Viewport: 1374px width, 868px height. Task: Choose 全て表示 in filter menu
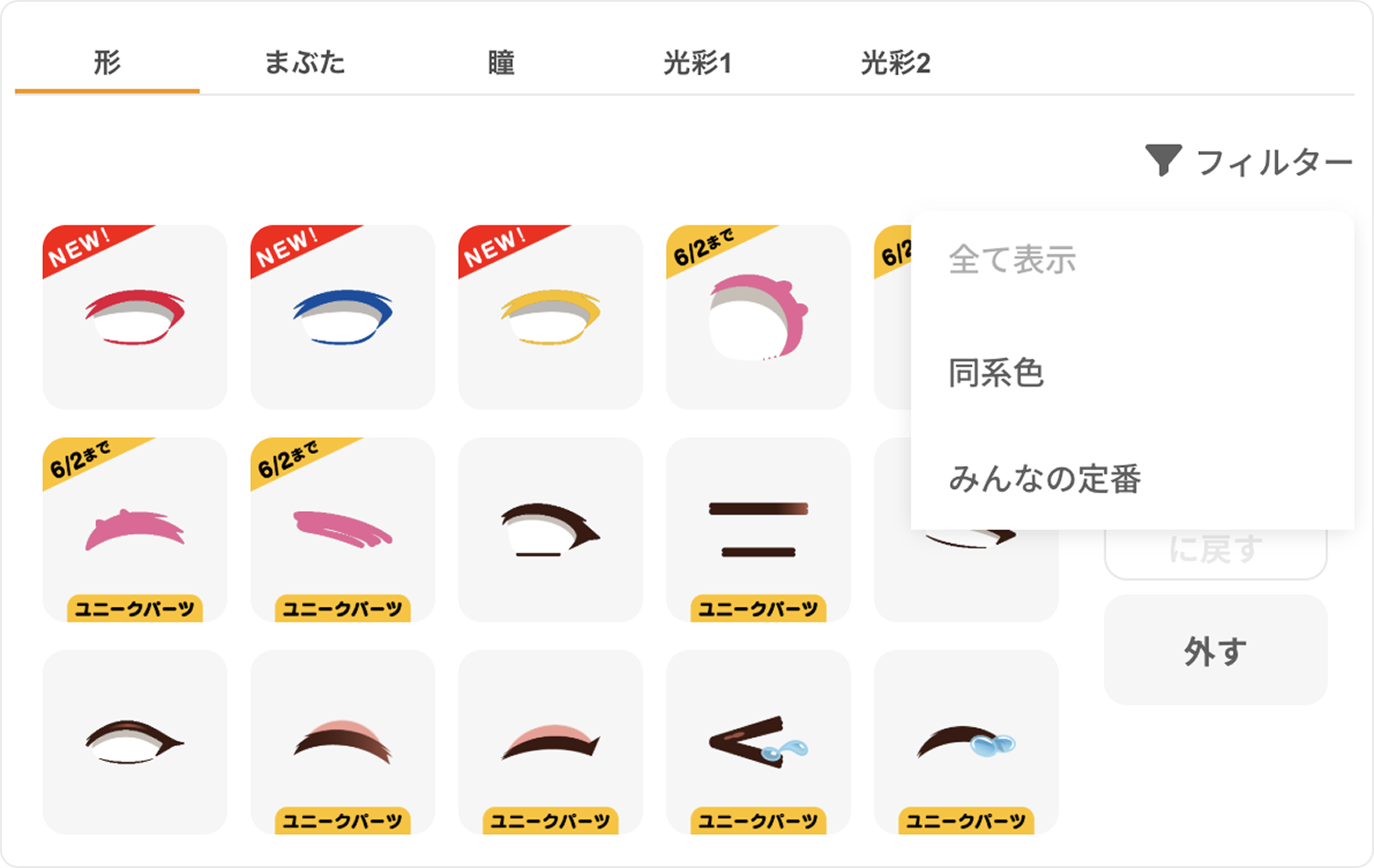coord(1012,260)
